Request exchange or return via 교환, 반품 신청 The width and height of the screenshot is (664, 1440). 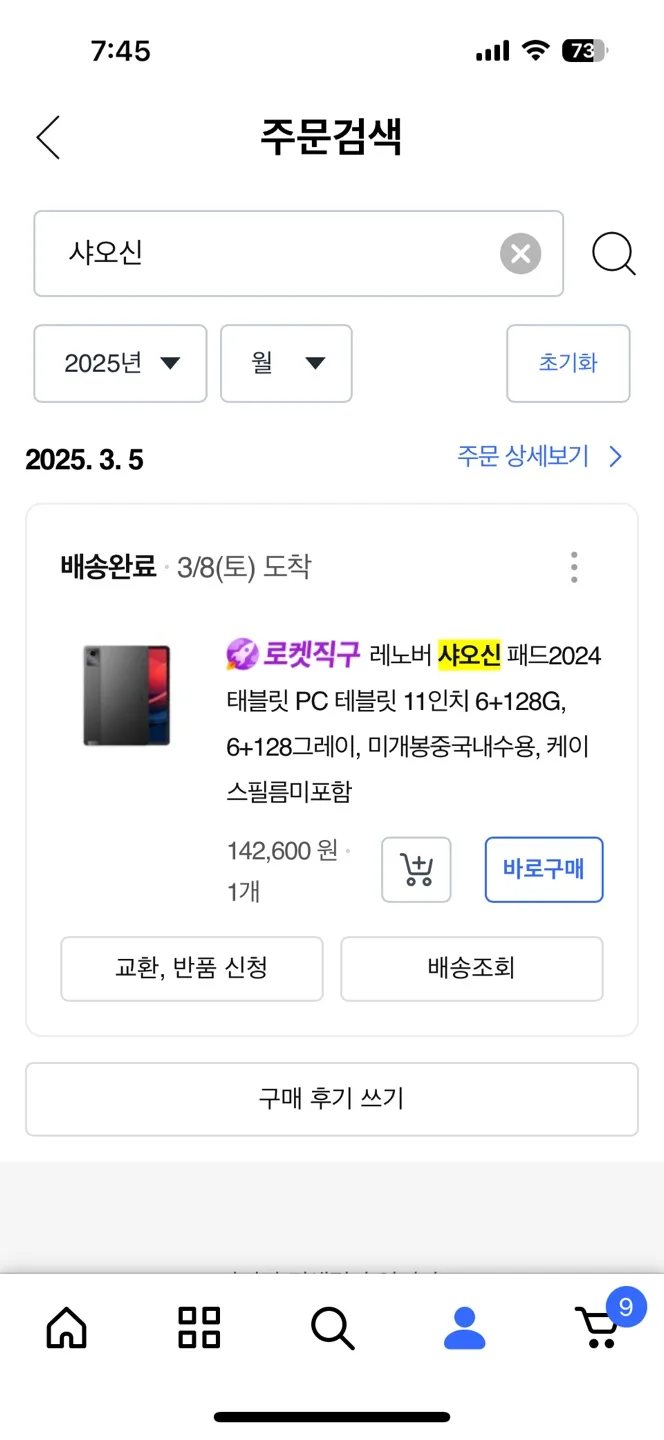(x=192, y=968)
